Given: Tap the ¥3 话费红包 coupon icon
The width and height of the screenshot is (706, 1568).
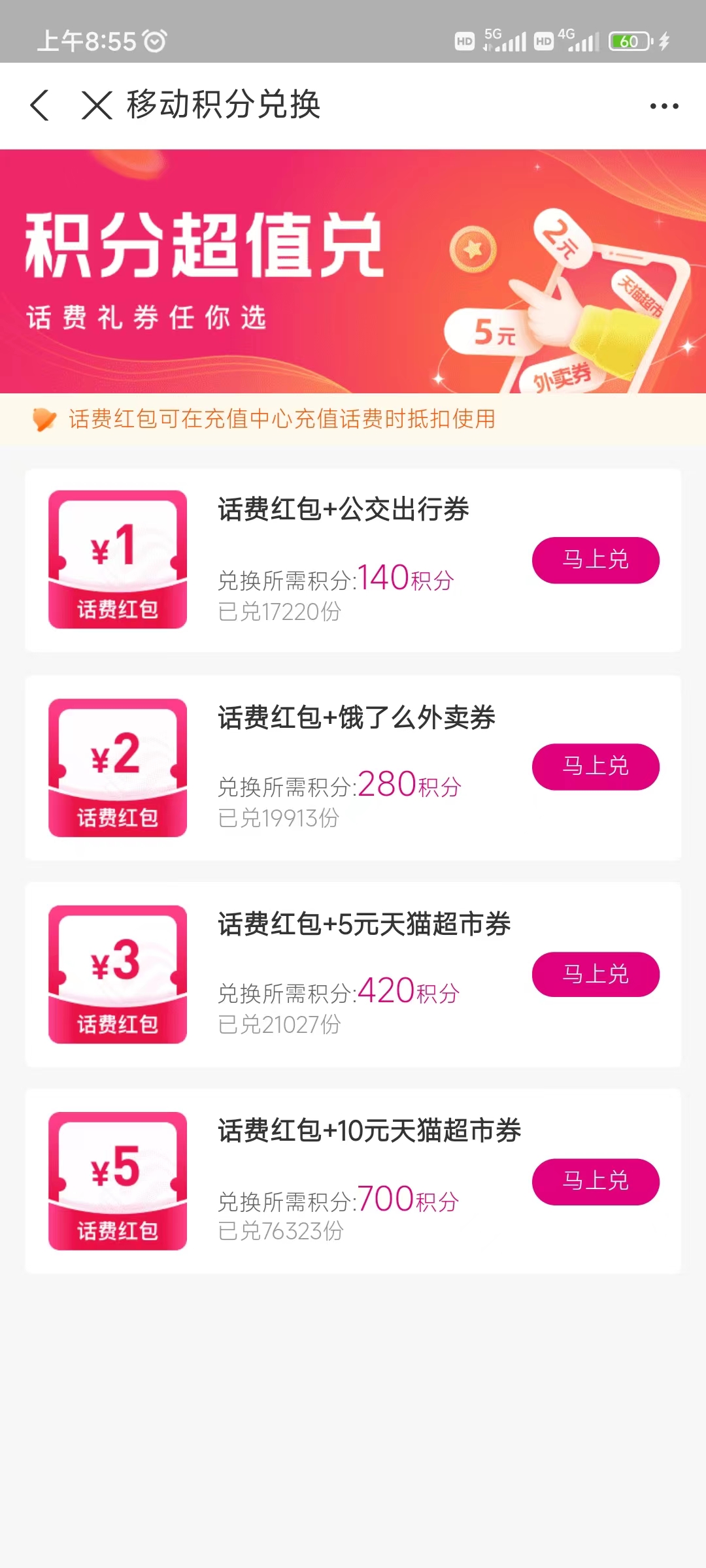Looking at the screenshot, I should (x=118, y=973).
